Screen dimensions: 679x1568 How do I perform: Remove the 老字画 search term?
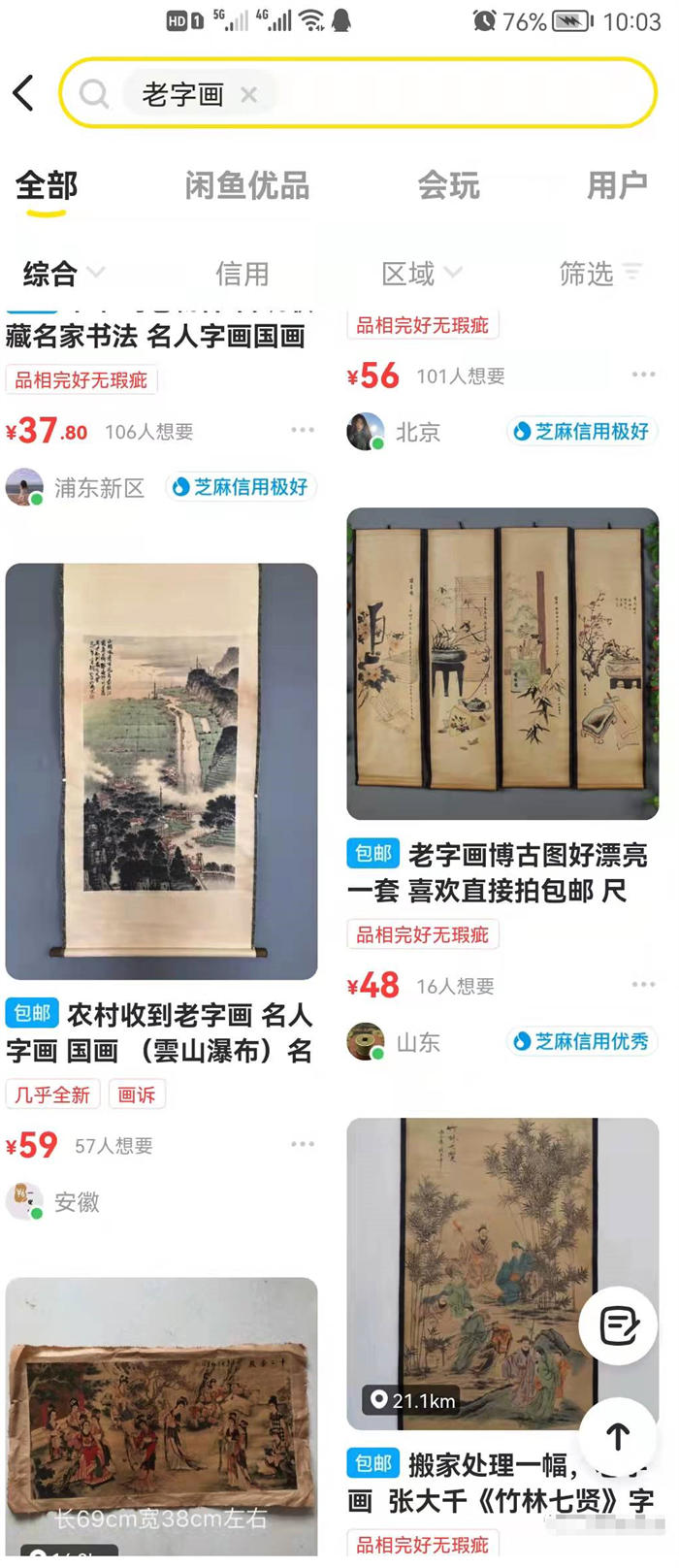click(x=249, y=94)
